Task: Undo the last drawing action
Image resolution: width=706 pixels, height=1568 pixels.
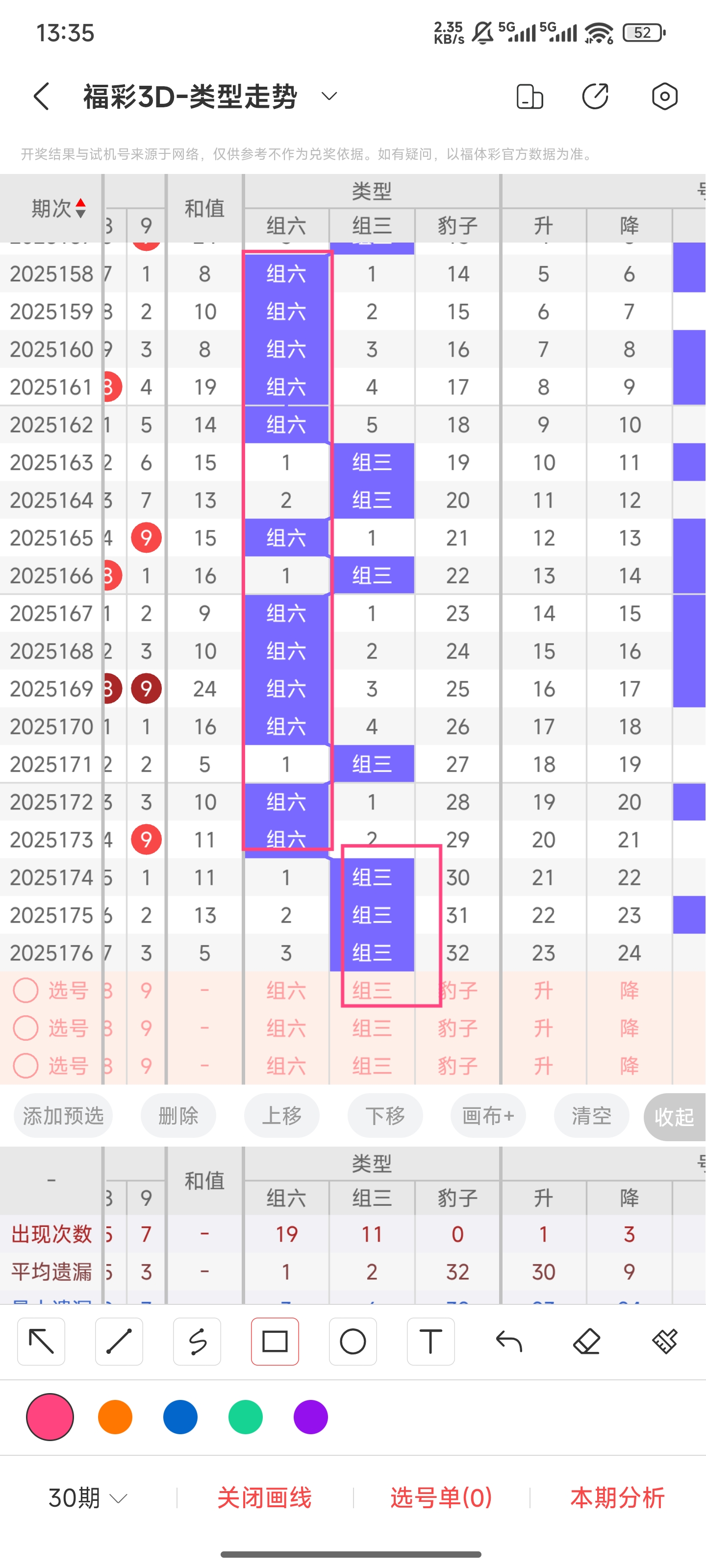Action: [x=508, y=1341]
